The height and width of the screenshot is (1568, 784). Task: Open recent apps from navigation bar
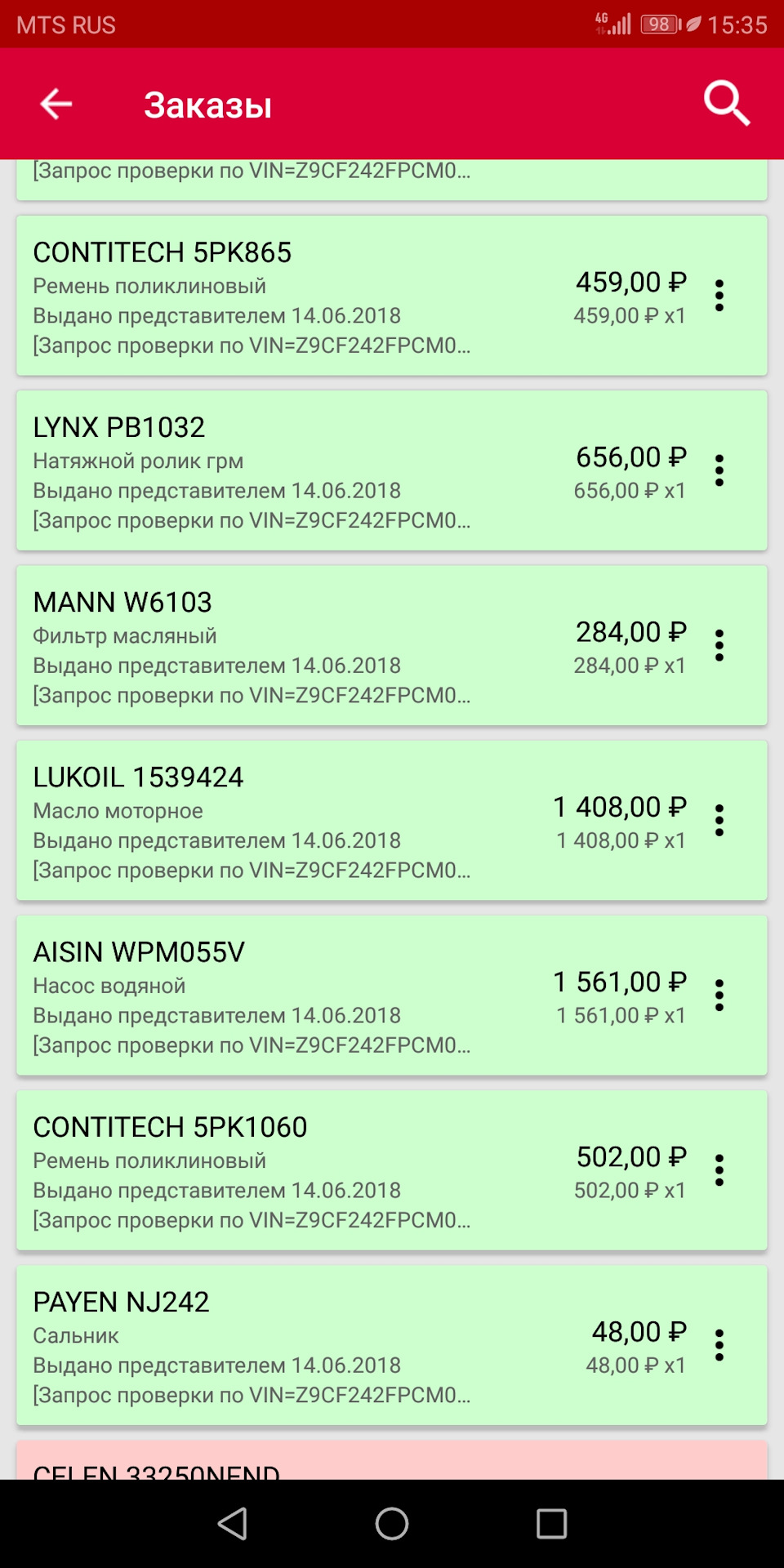point(551,1523)
